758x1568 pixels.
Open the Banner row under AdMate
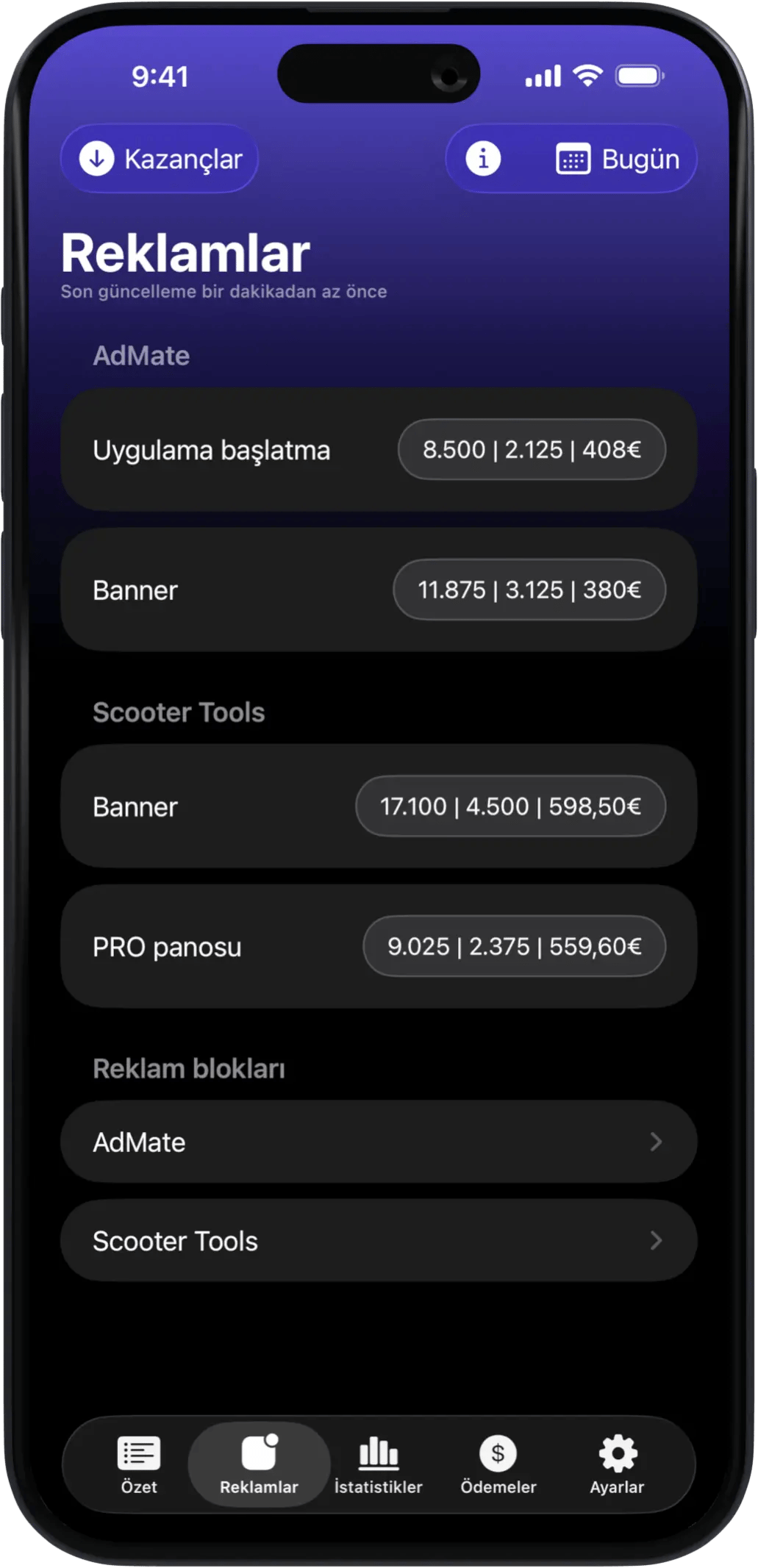click(x=378, y=590)
